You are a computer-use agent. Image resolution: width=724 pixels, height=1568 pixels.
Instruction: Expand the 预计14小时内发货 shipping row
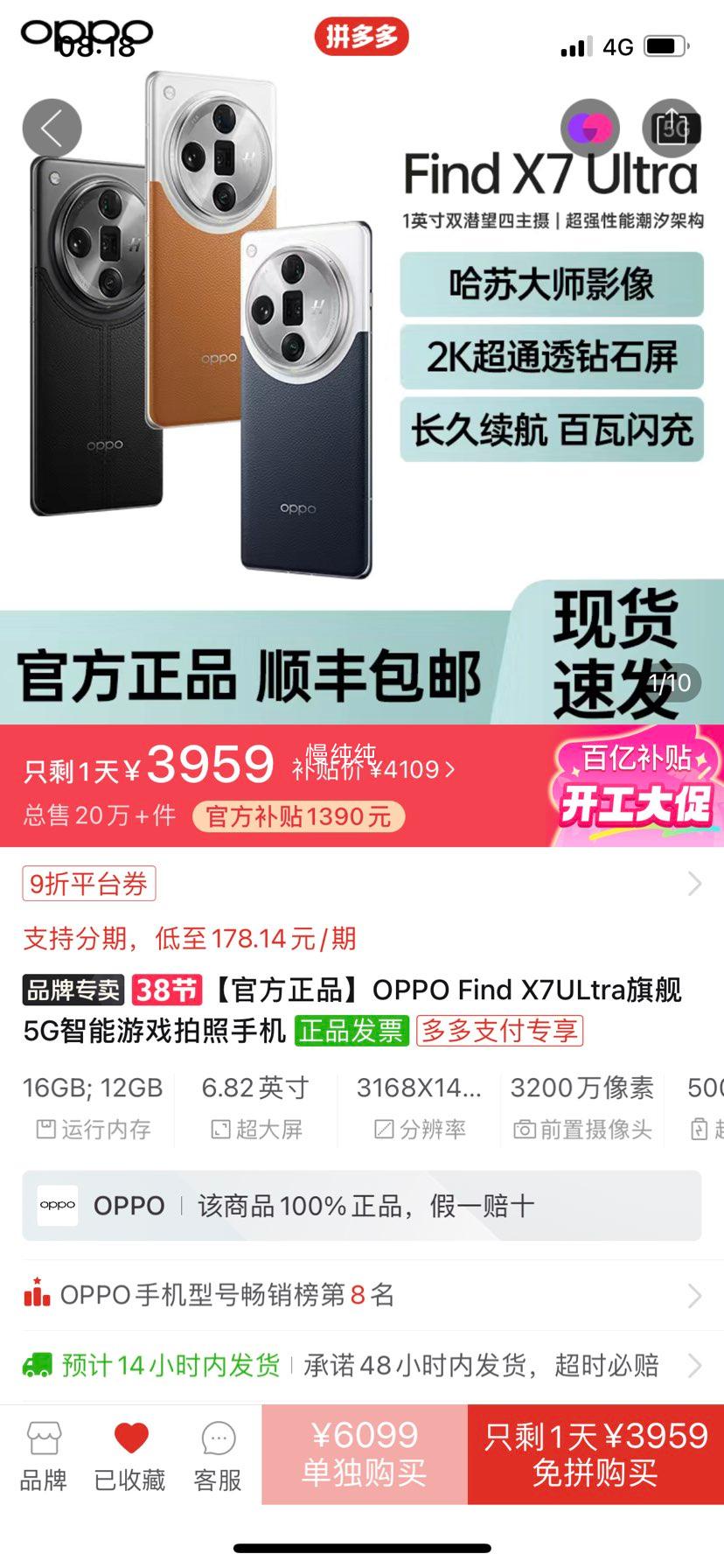(362, 1365)
